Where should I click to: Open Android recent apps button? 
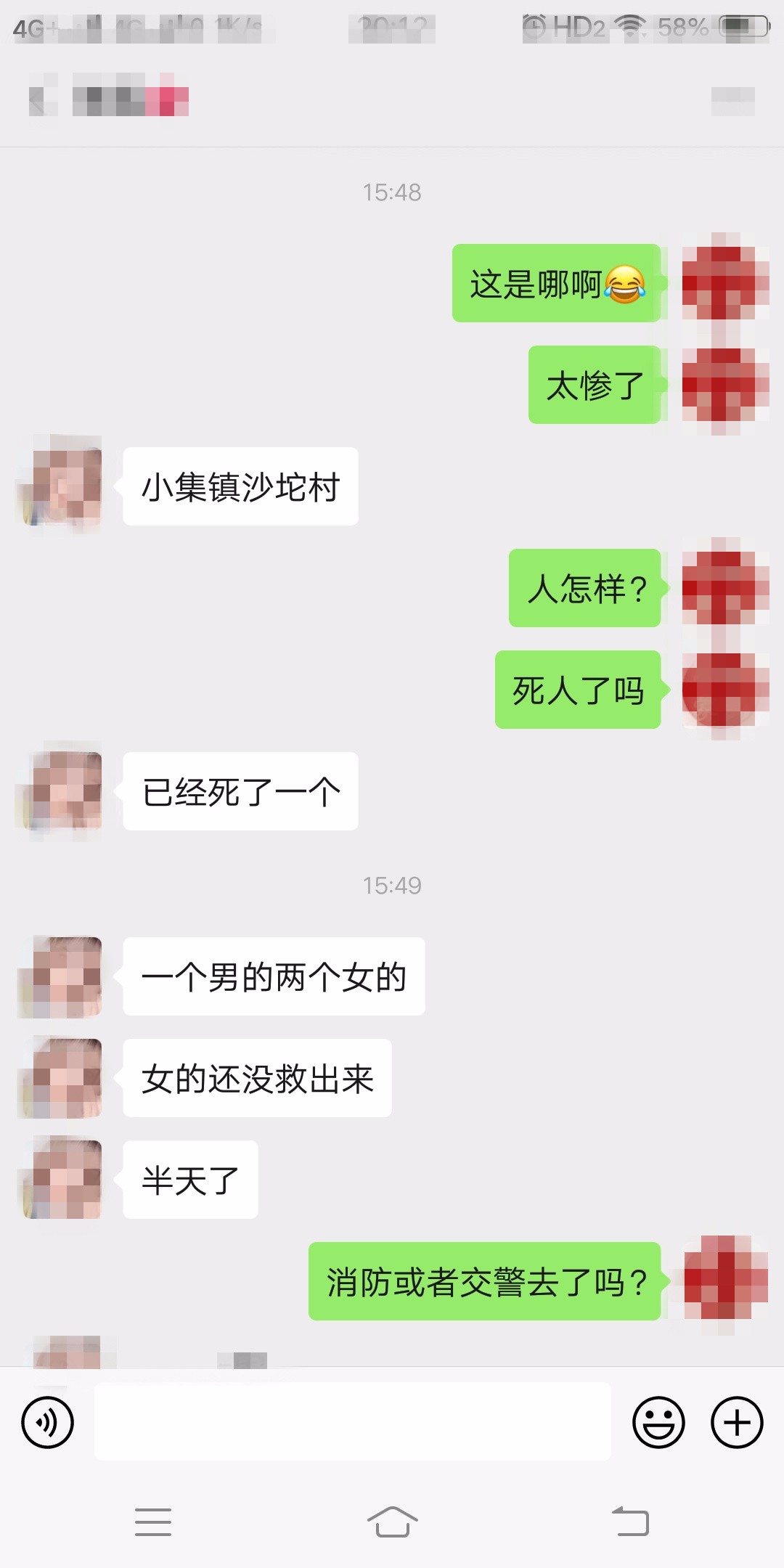(153, 1522)
